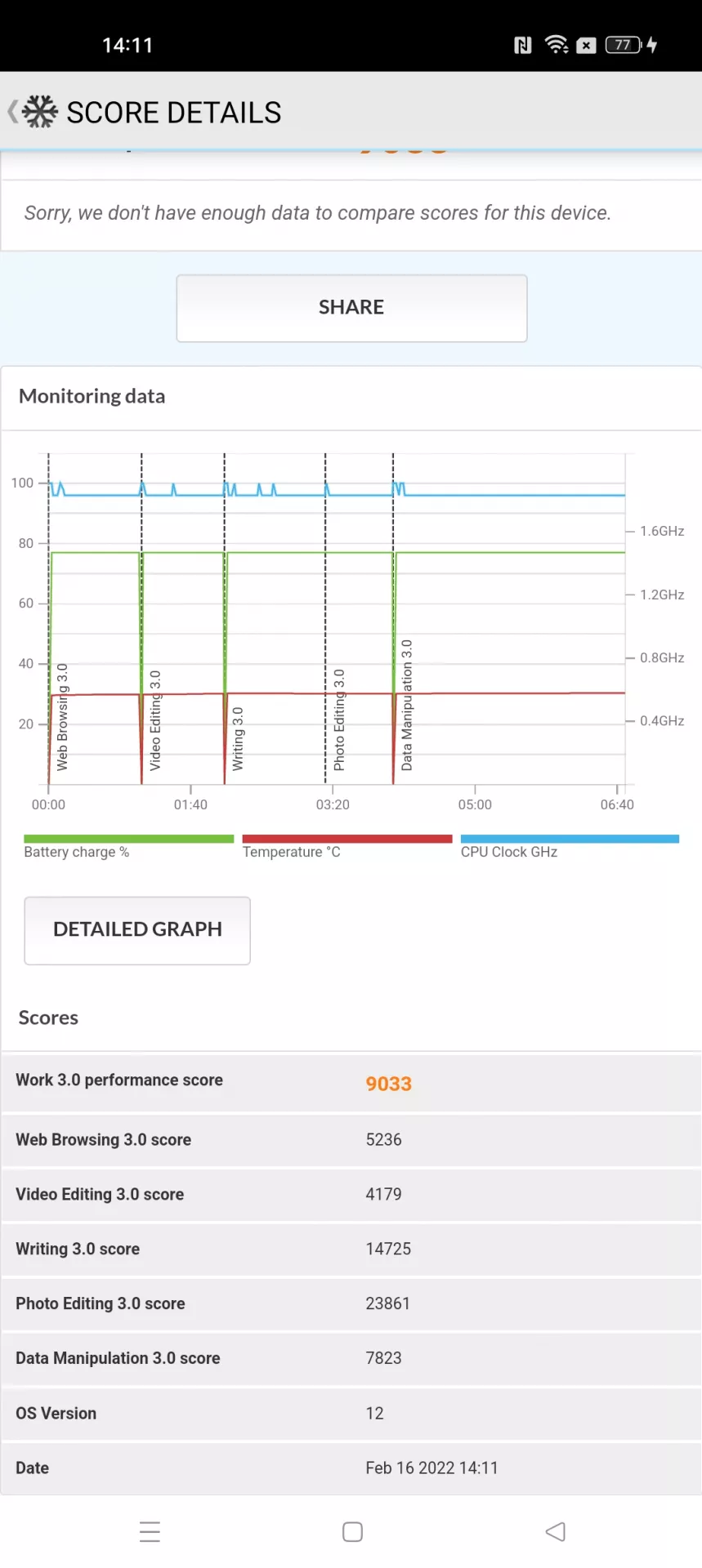Open recent apps from navigation bar
Screen dimensions: 702x1568
150,1531
